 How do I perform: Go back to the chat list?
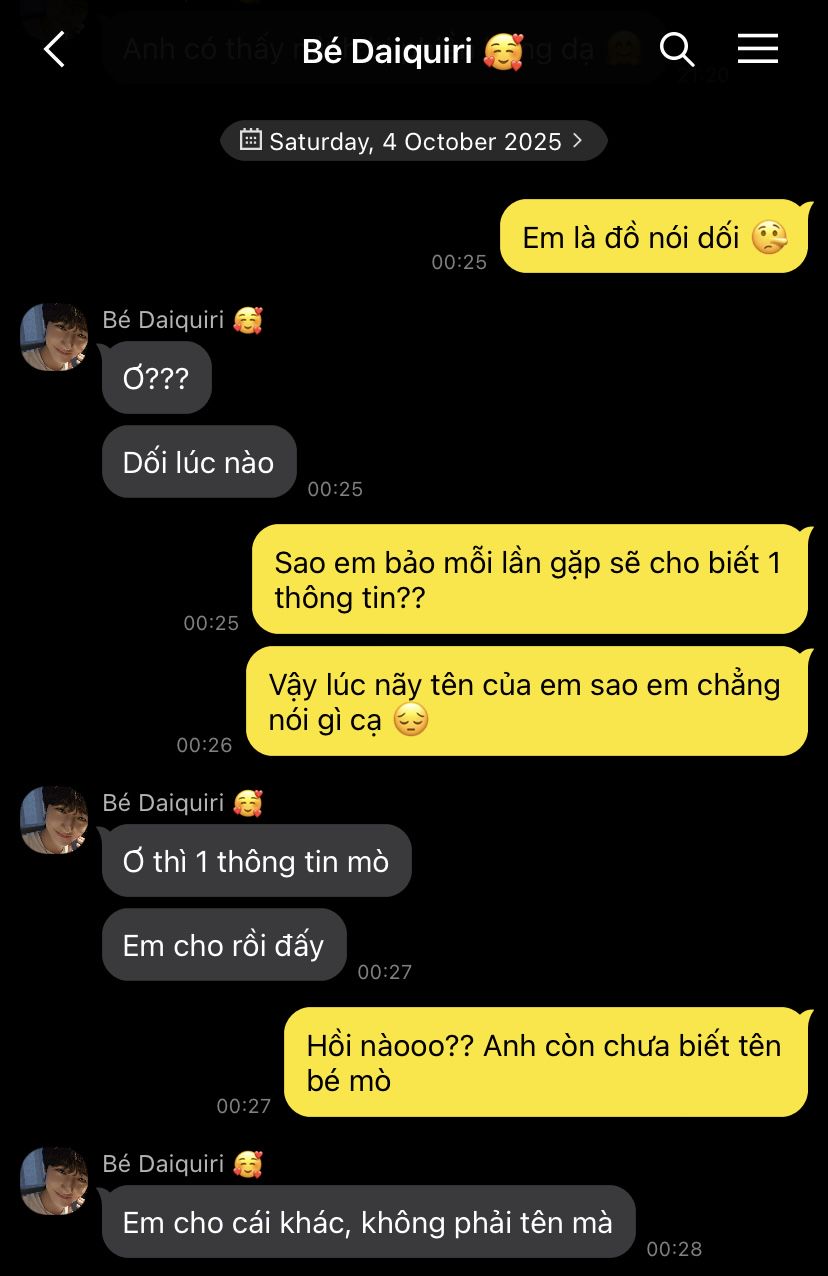tap(54, 49)
